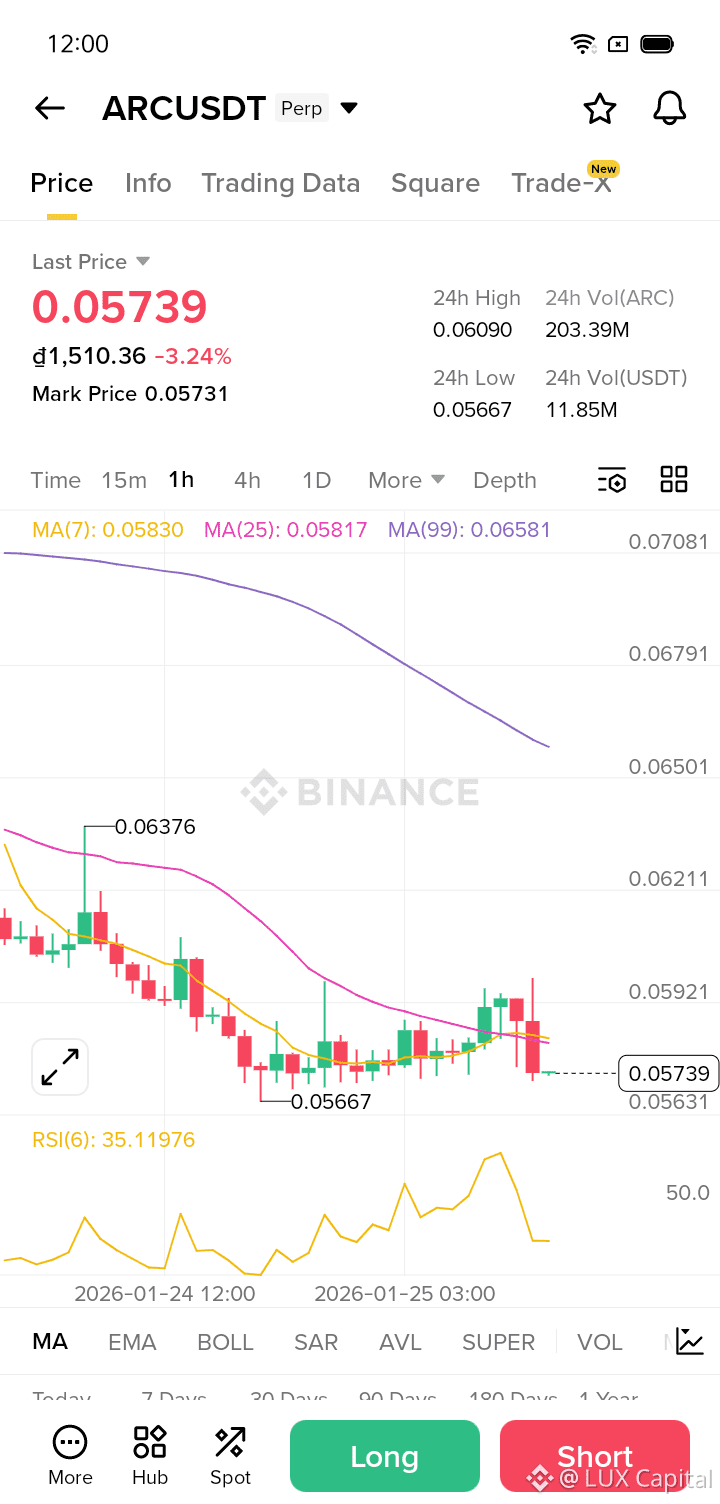Open the More timeframe dropdown

point(405,480)
